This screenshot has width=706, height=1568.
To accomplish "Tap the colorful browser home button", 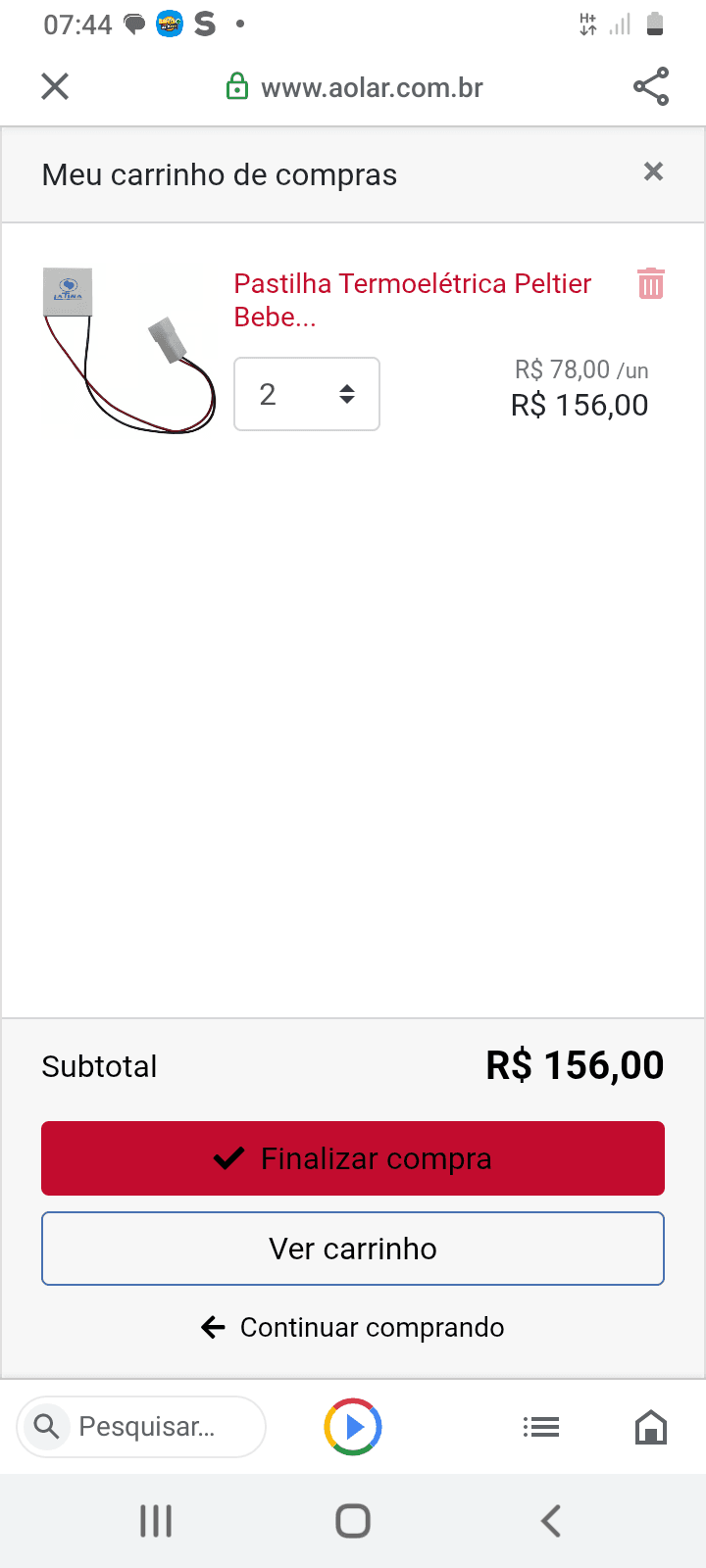I will [x=352, y=1426].
